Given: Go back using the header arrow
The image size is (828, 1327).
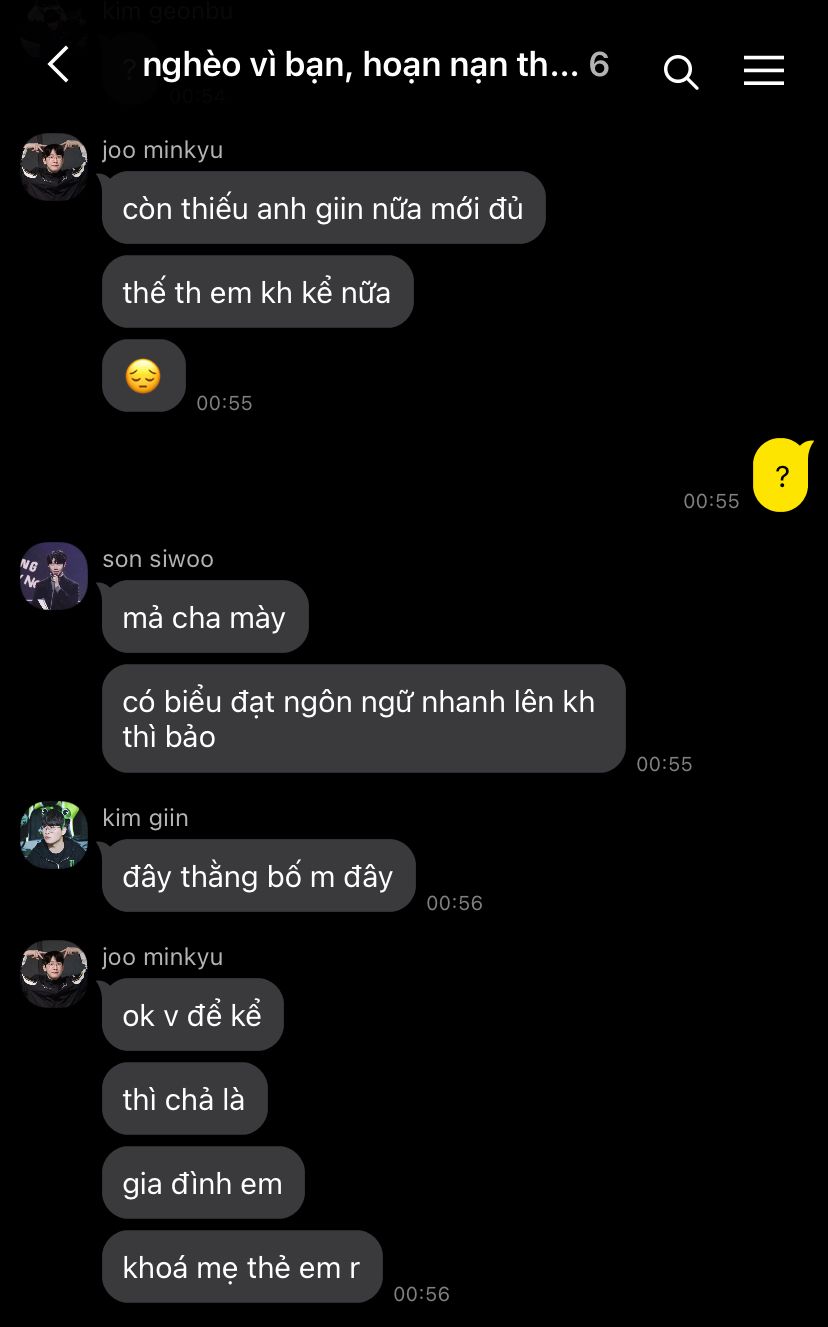Looking at the screenshot, I should [59, 65].
